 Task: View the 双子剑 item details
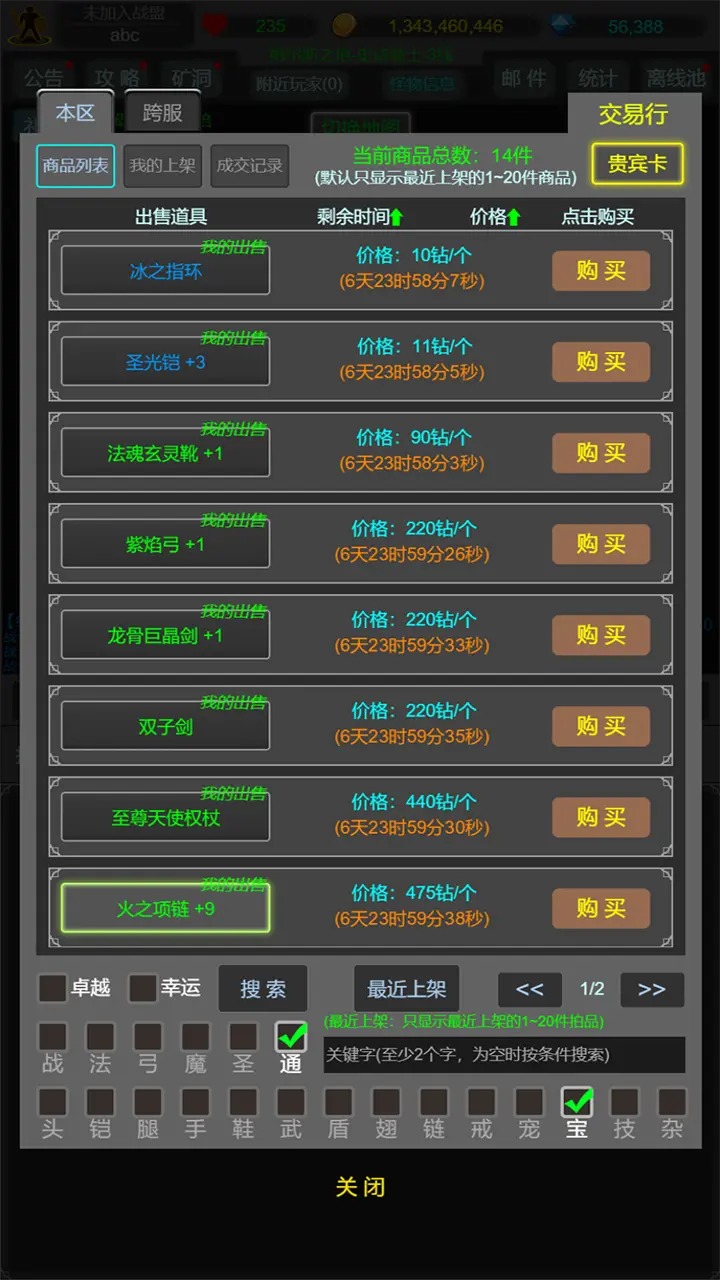[x=165, y=726]
